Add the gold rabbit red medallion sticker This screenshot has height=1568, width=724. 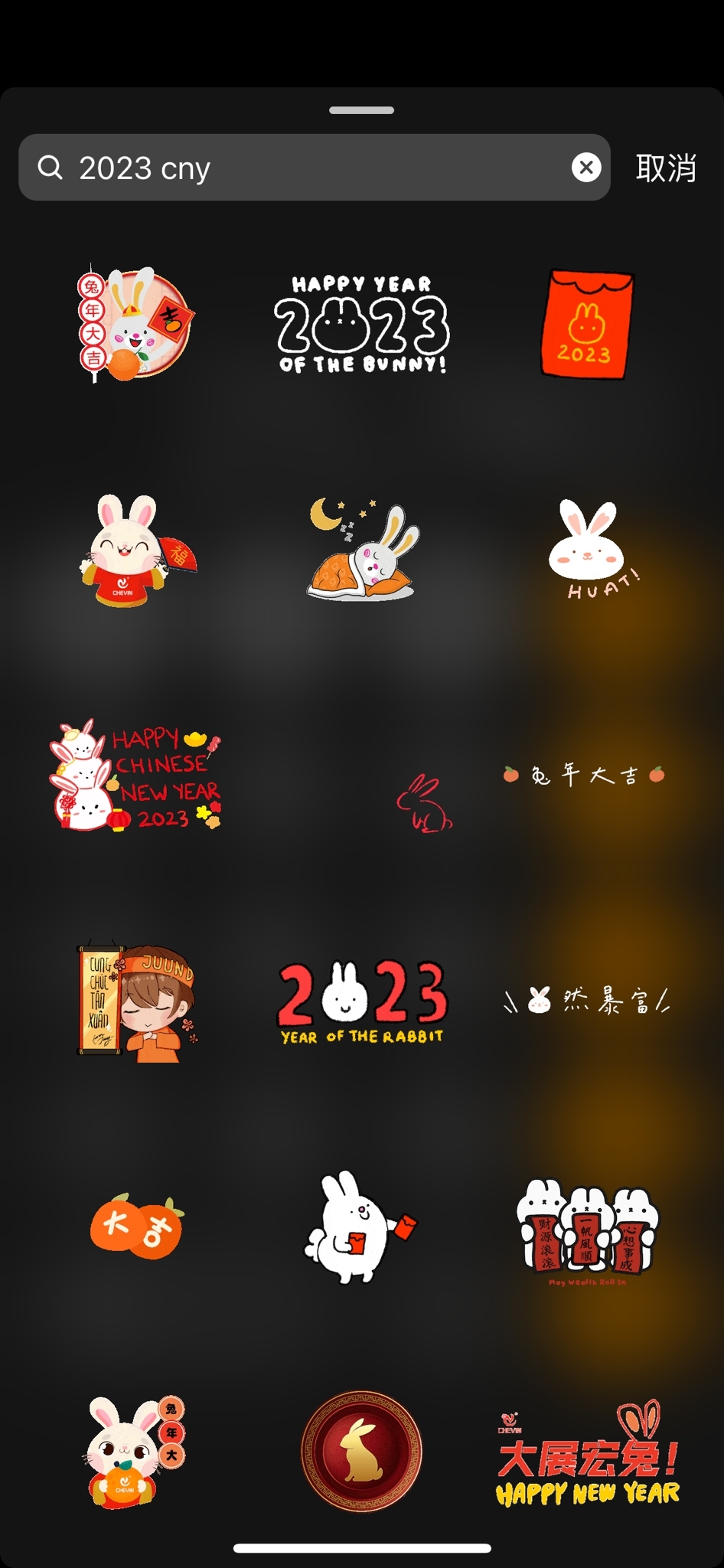point(361,1451)
